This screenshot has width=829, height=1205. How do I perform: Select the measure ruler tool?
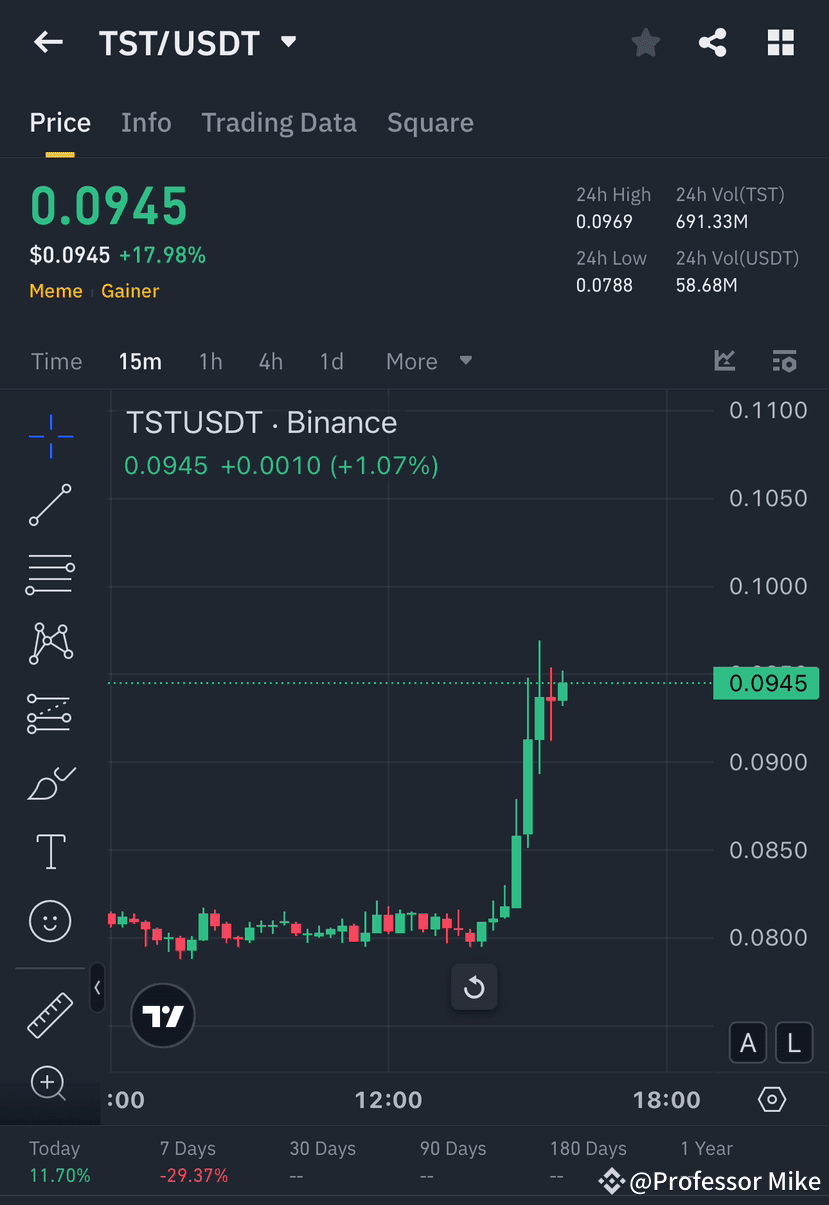click(50, 1014)
